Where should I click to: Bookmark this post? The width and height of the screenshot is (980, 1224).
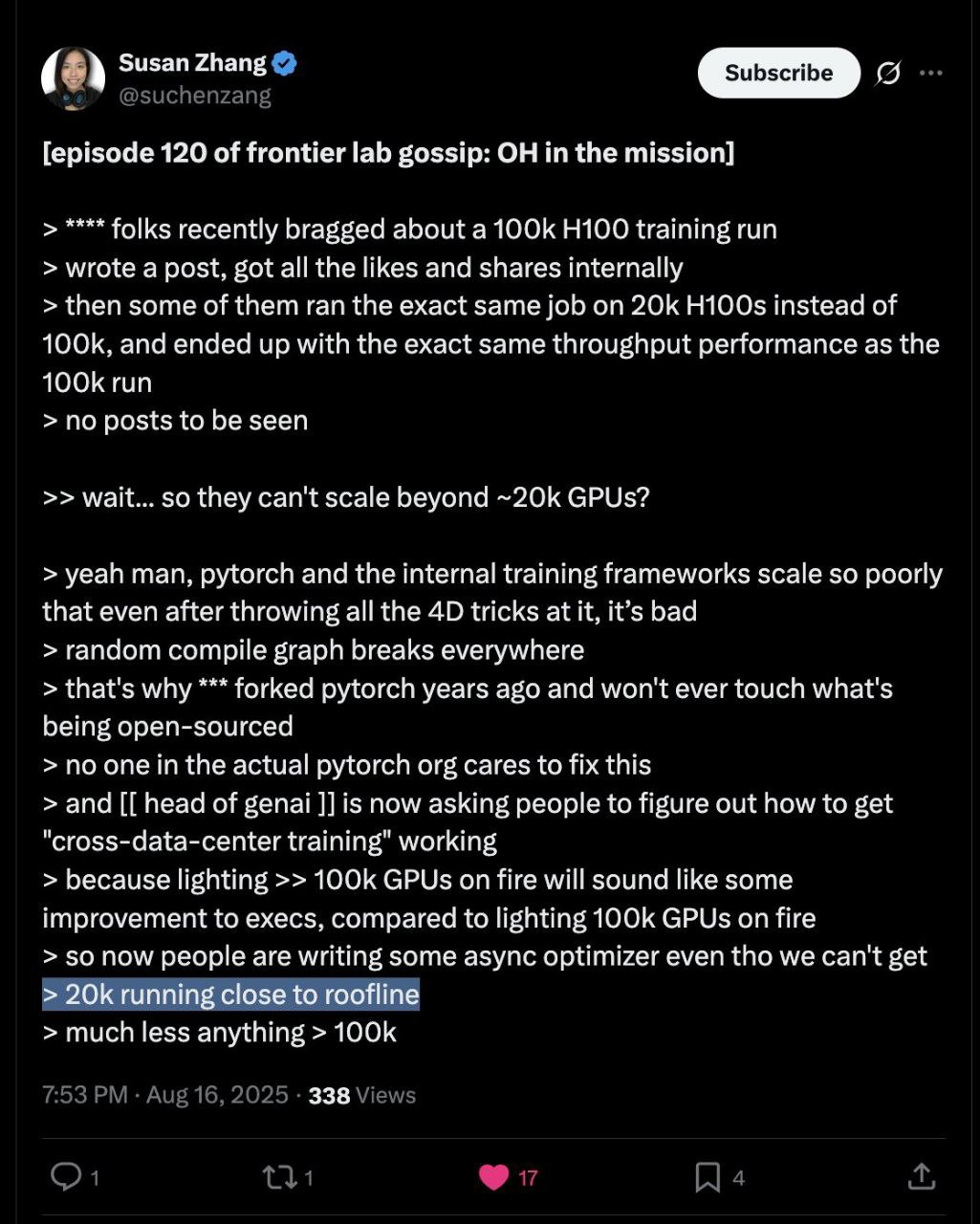(x=708, y=1176)
